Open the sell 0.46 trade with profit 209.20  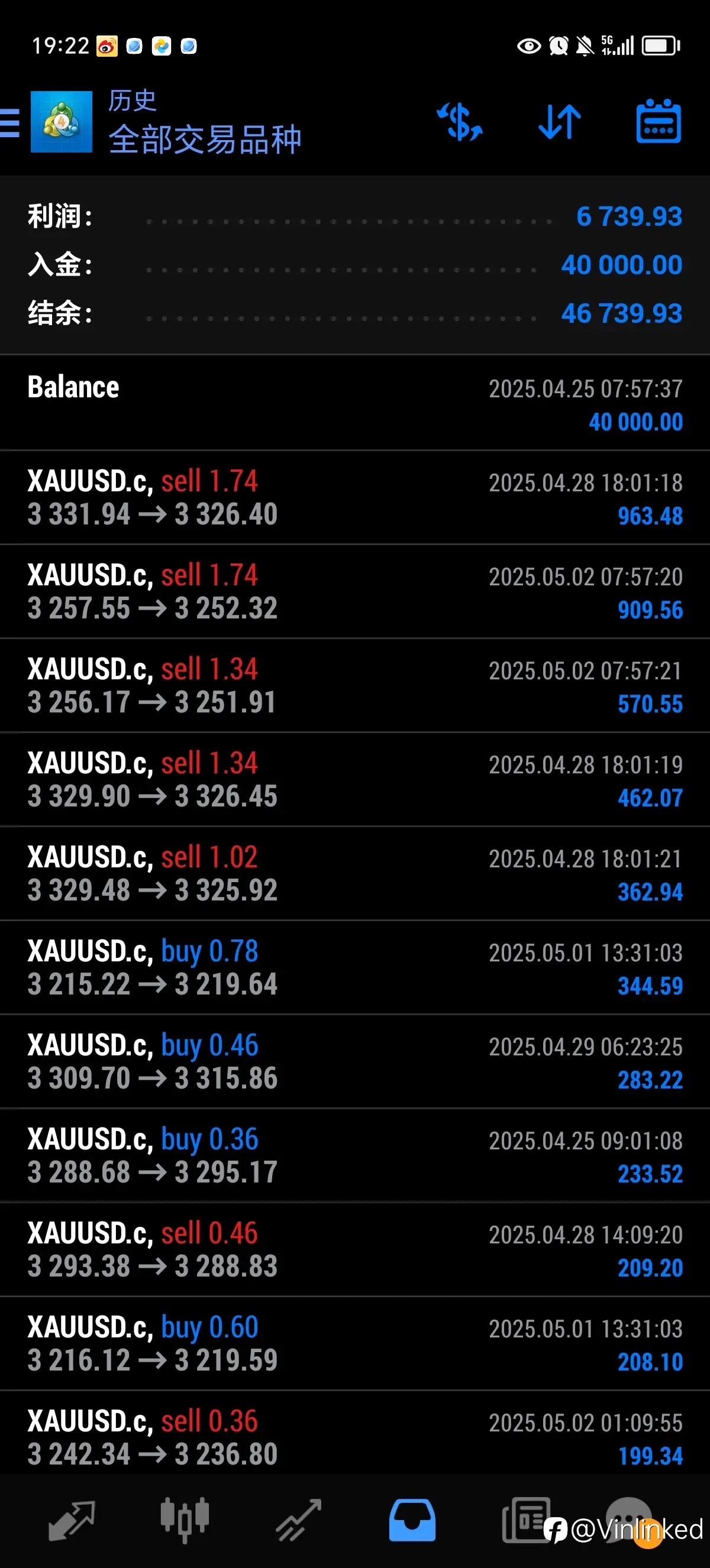[355, 1250]
